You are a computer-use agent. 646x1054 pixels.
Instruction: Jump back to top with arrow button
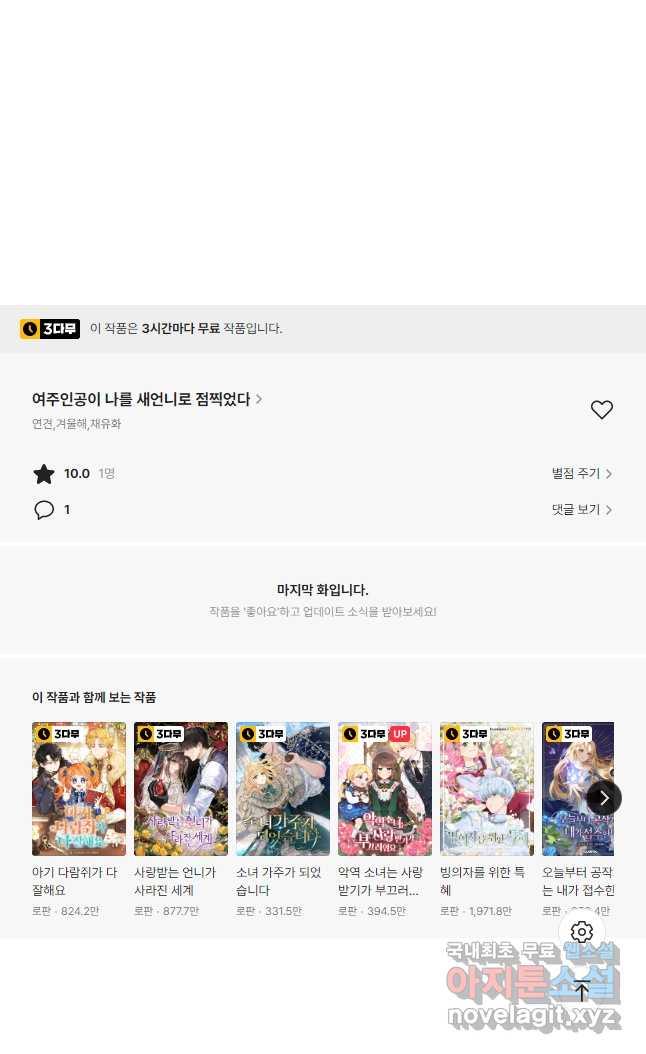coord(582,991)
